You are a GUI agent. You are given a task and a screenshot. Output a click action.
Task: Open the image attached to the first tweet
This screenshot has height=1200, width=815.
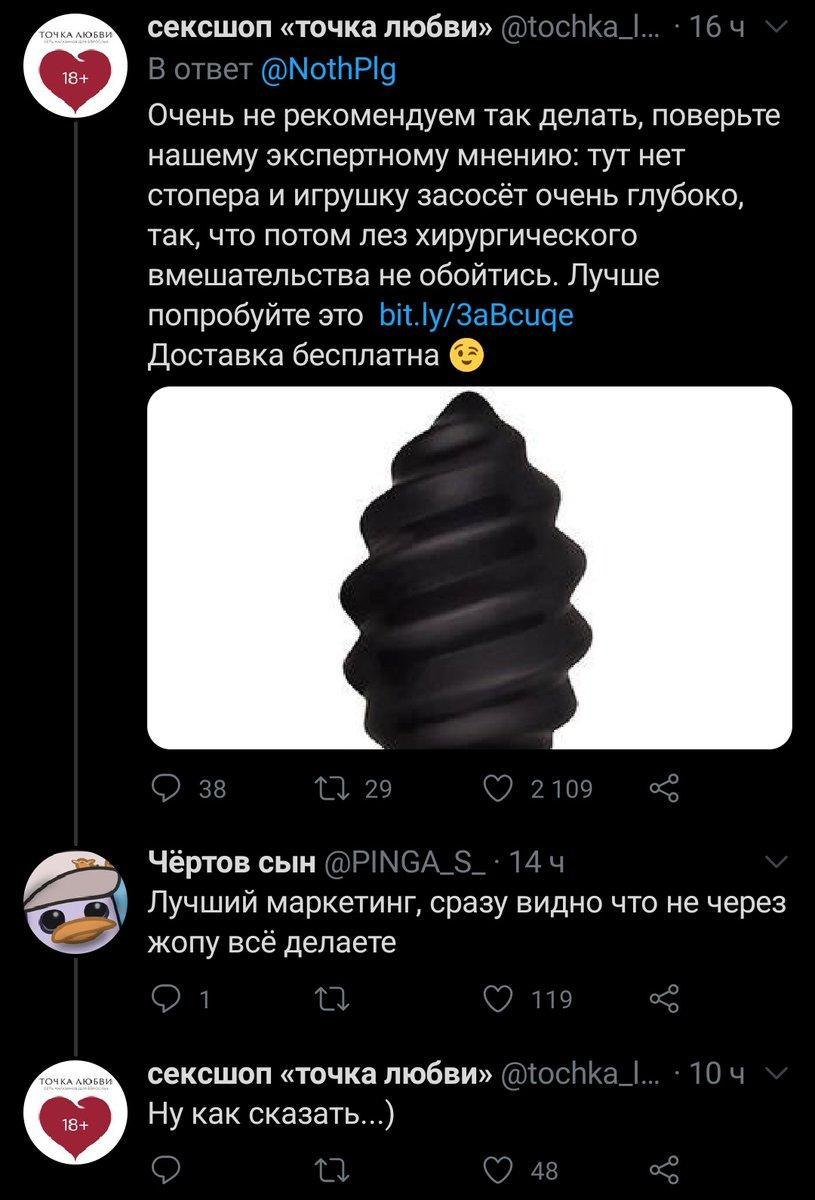pyautogui.click(x=469, y=568)
